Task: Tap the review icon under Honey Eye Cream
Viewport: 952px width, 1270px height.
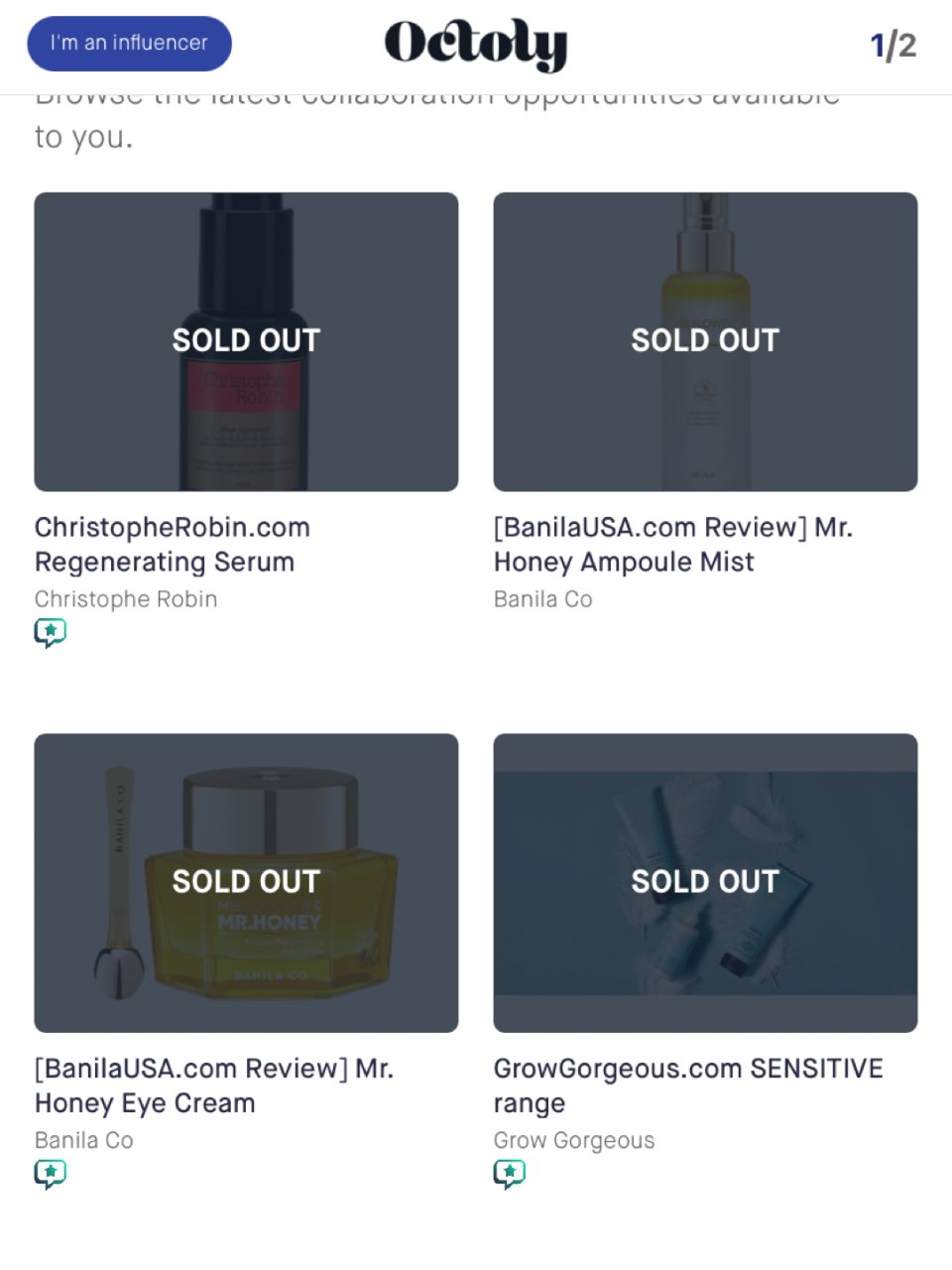Action: [51, 1174]
